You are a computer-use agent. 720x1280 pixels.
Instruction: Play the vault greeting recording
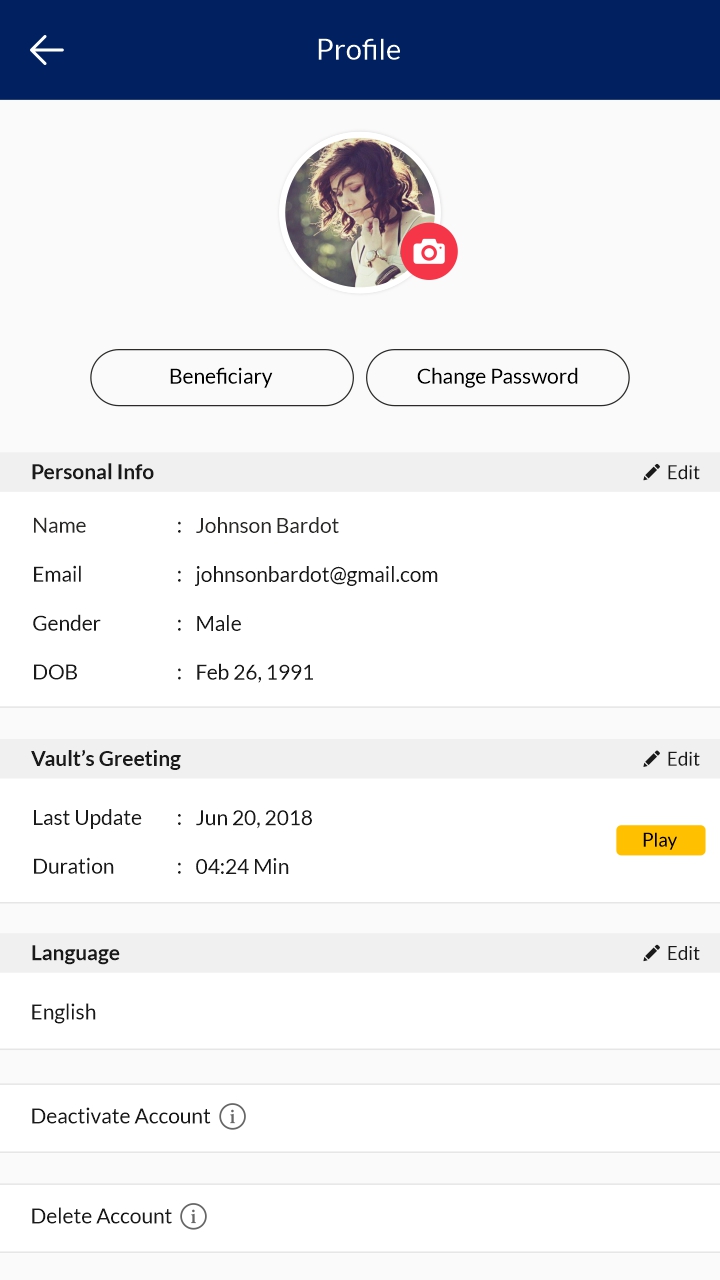tap(660, 840)
